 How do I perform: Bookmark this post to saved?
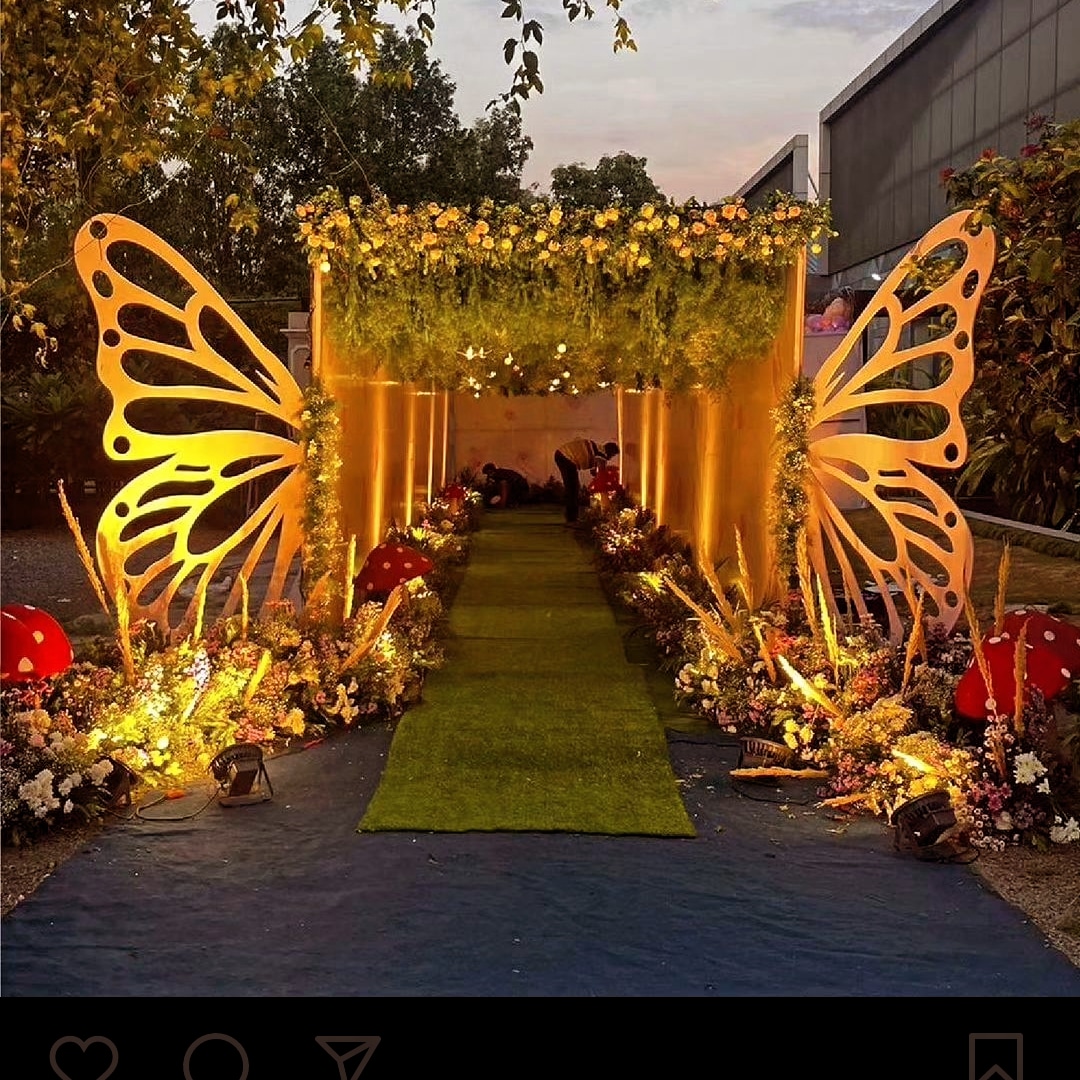(x=995, y=1058)
